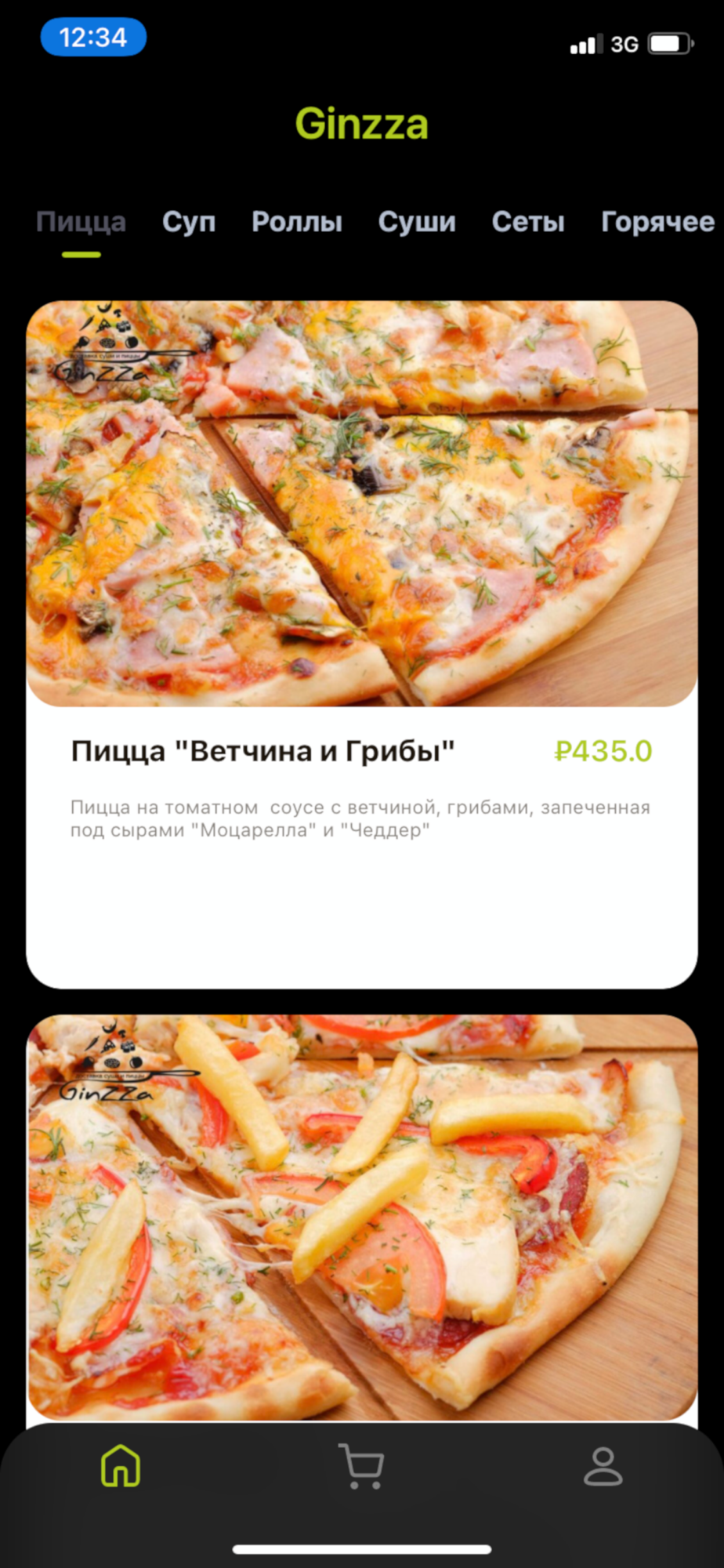The height and width of the screenshot is (1568, 724).
Task: Switch to the Суши tab
Action: pyautogui.click(x=417, y=222)
